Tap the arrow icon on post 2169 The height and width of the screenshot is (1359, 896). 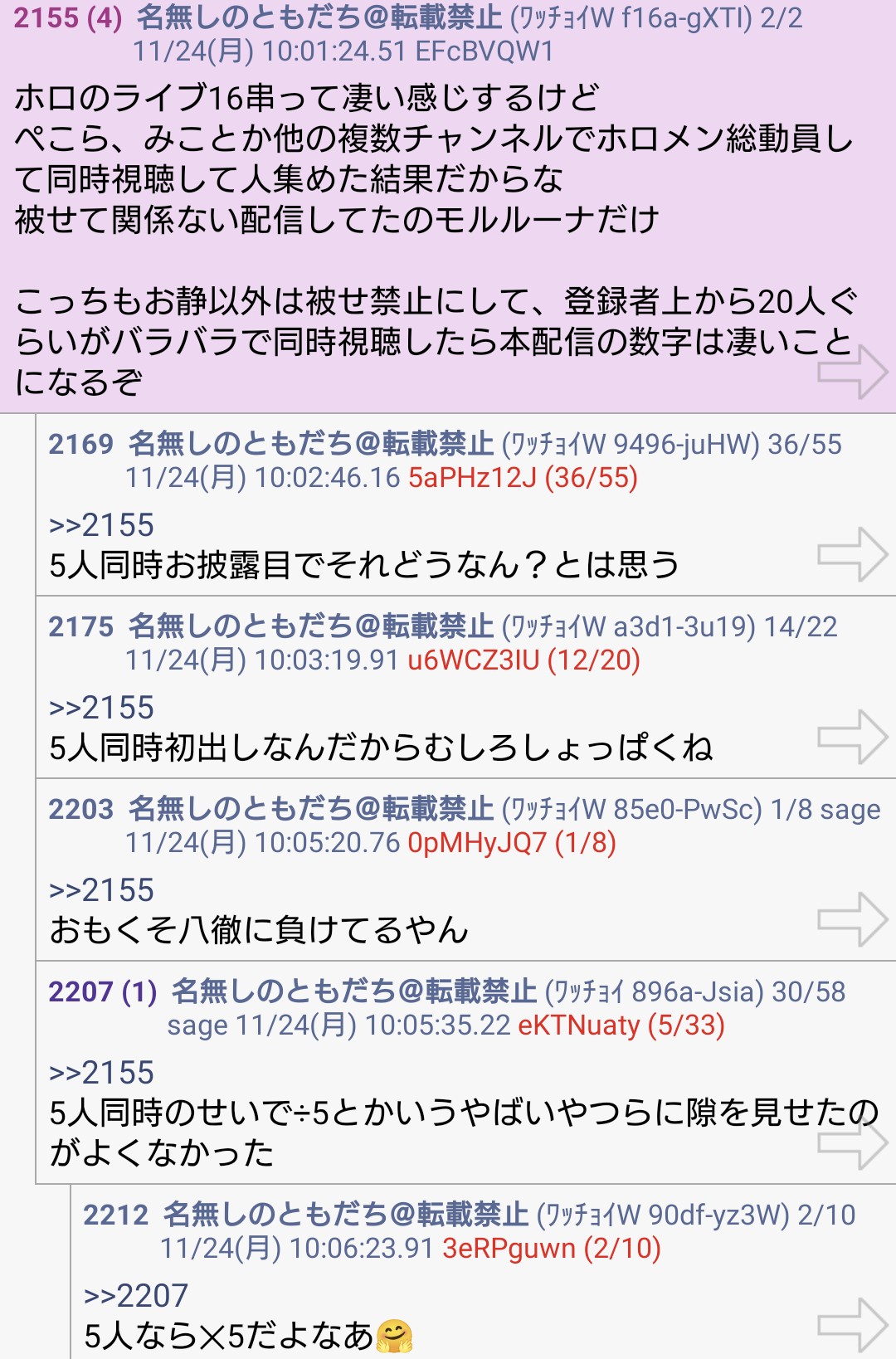click(852, 554)
